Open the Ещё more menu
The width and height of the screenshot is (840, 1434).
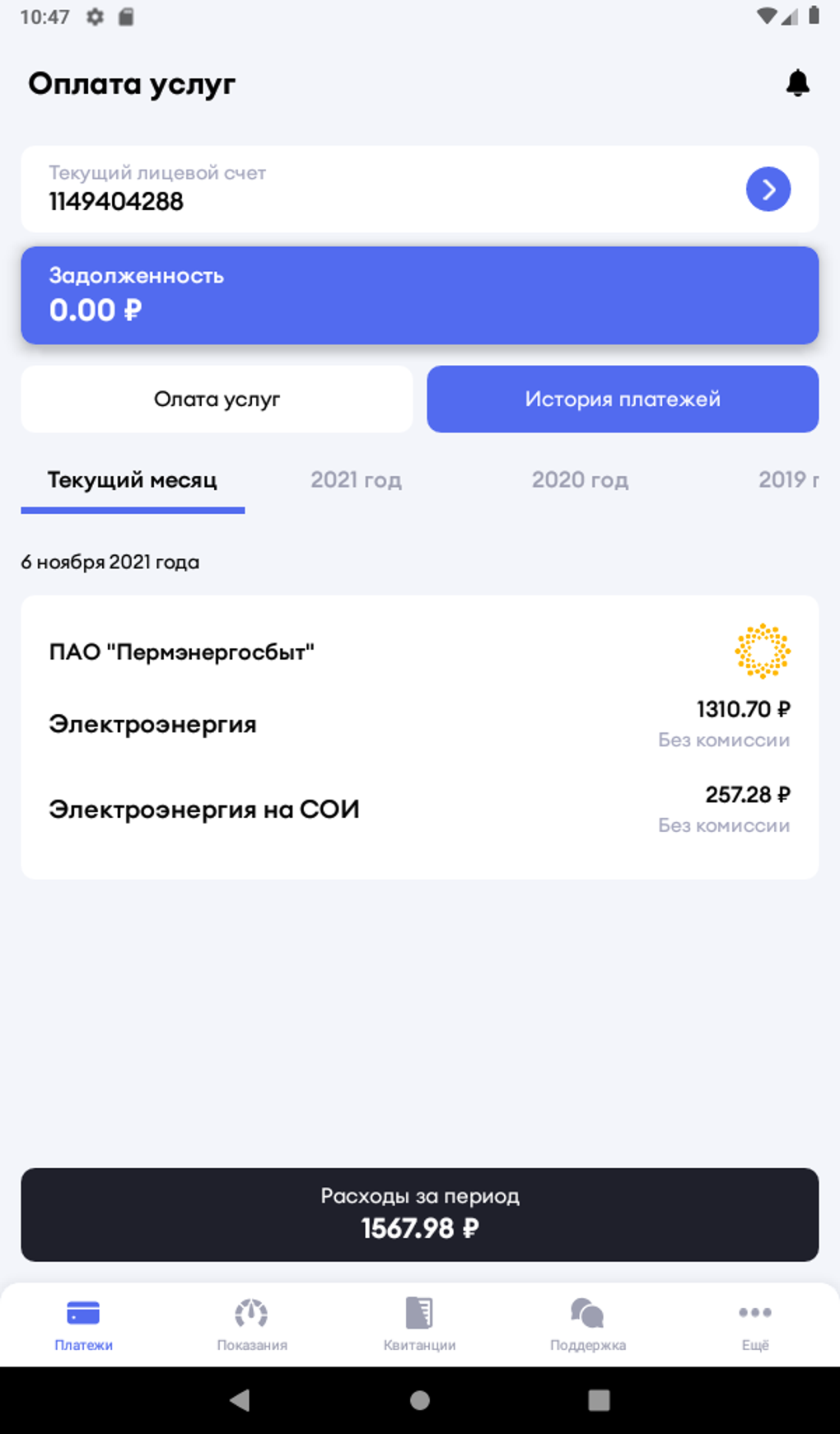point(754,1323)
